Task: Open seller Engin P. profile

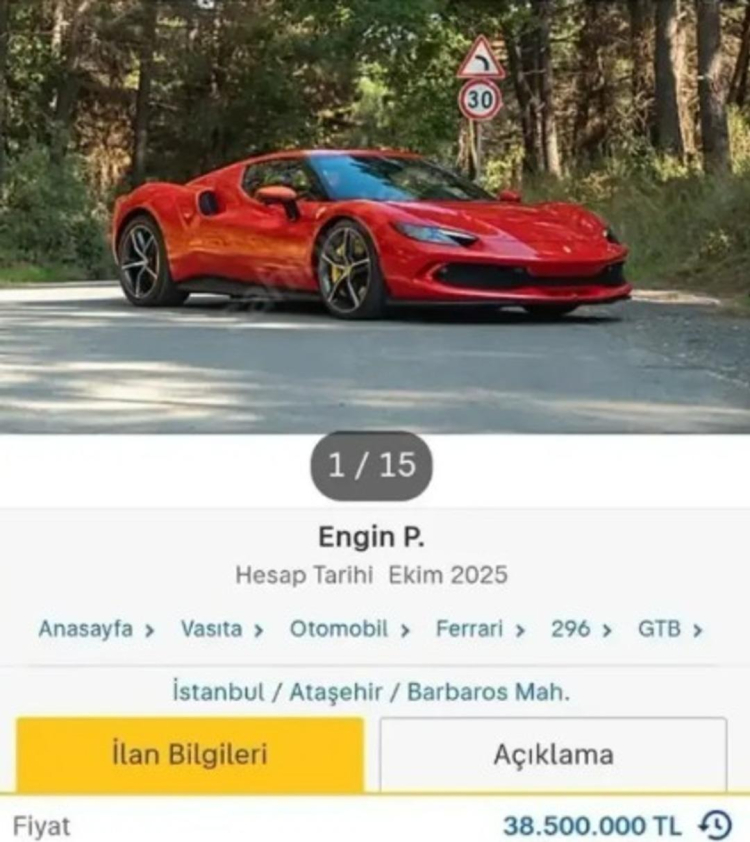Action: 371,537
